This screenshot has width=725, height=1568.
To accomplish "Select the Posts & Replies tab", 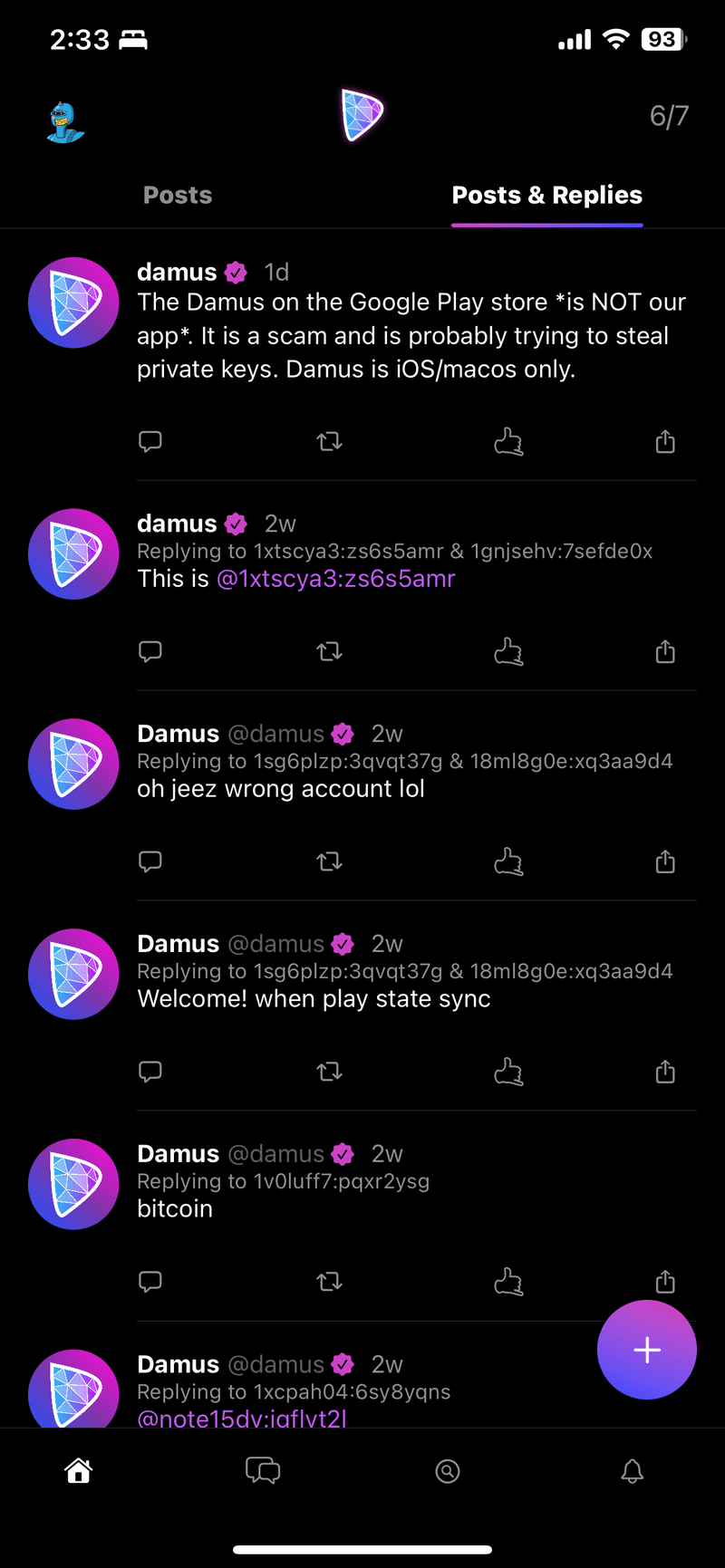I will coord(547,195).
